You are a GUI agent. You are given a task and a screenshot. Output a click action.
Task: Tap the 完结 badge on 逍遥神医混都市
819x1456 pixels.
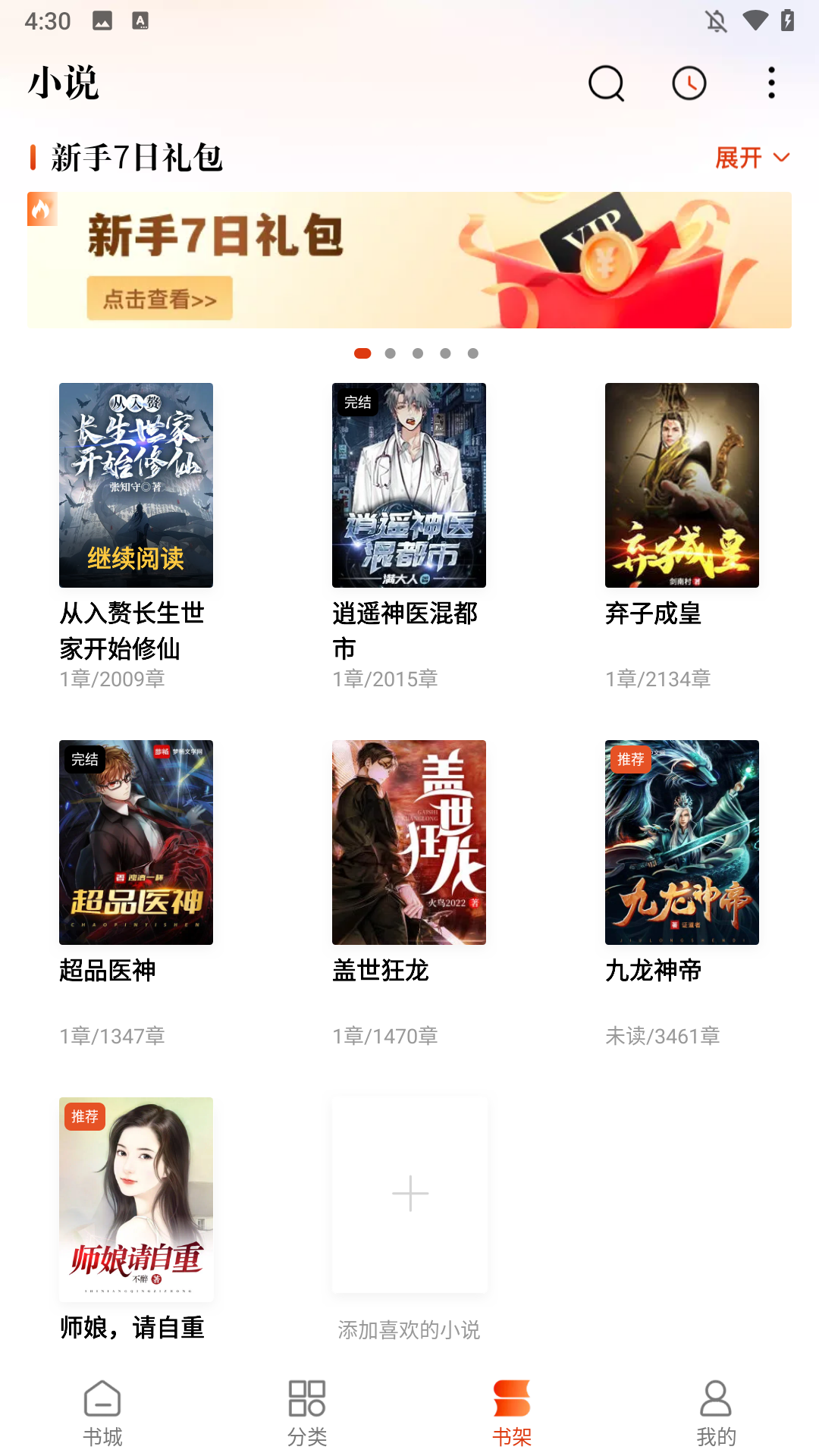coord(359,404)
